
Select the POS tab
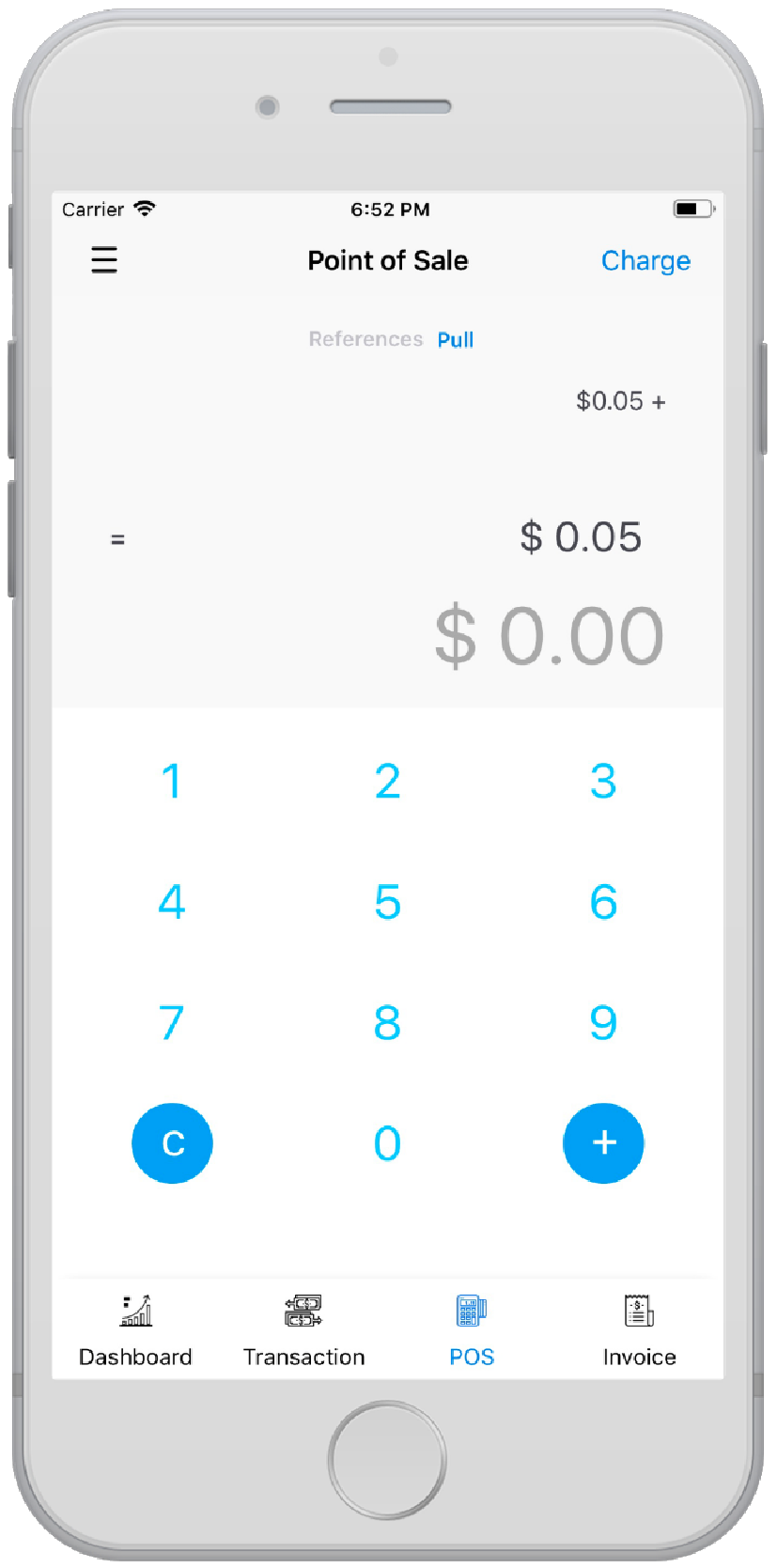472,1329
